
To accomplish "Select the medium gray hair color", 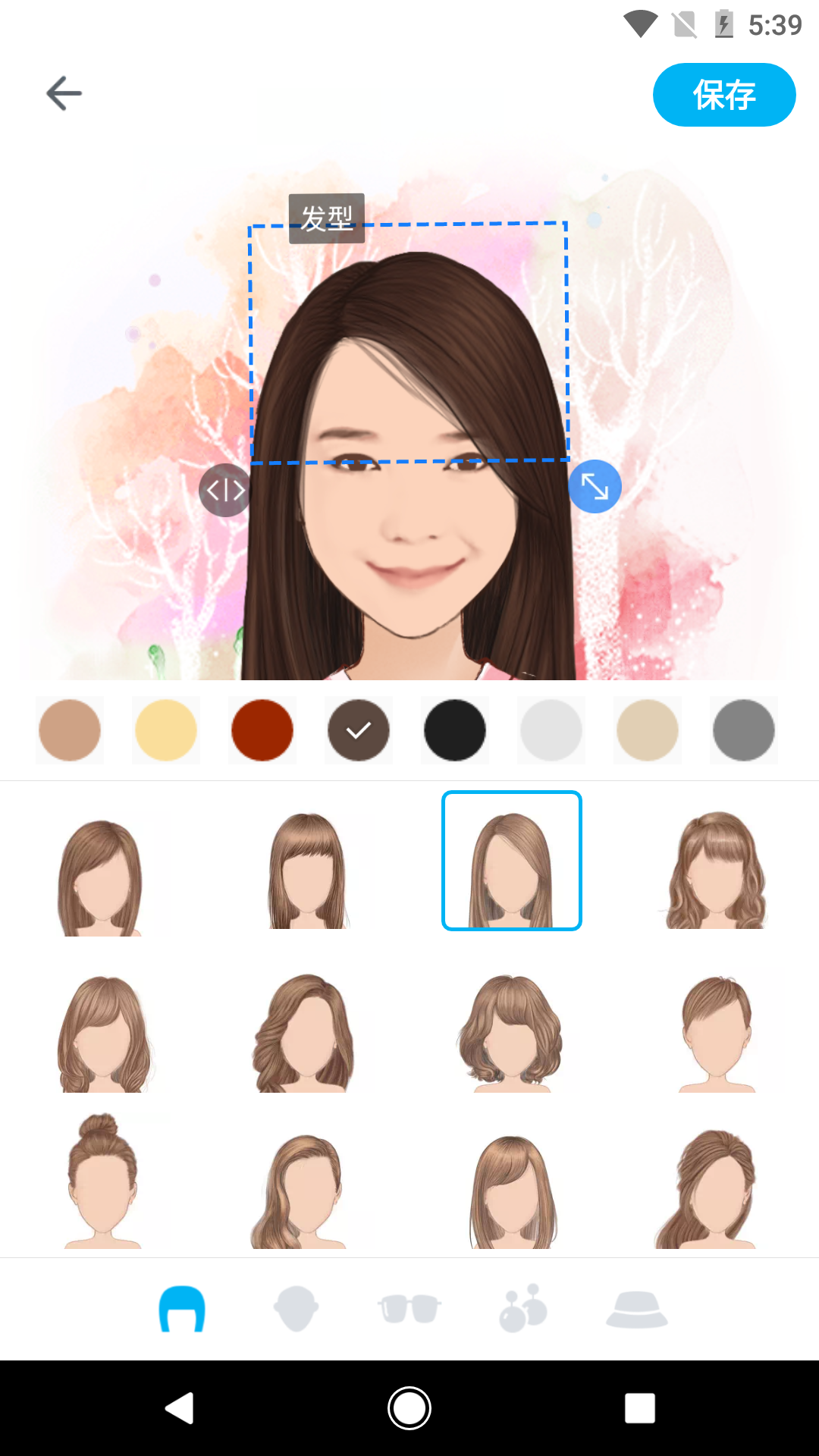I will point(744,730).
